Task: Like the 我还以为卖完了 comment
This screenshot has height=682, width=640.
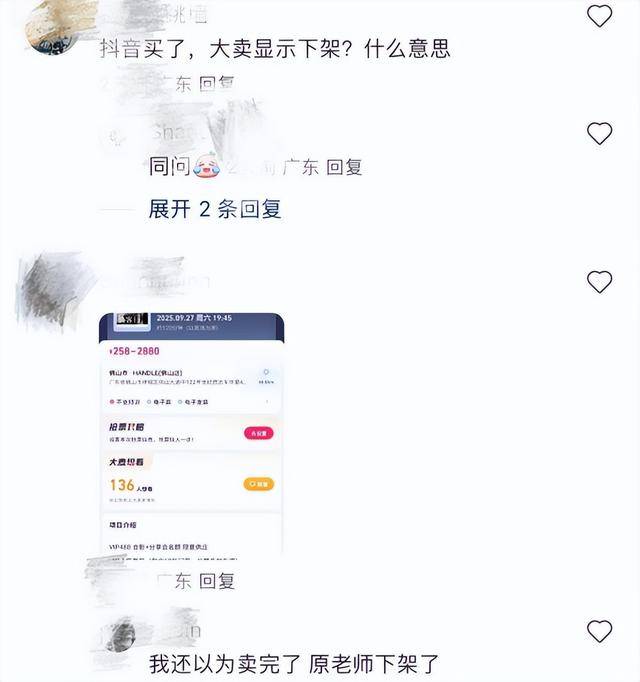Action: click(x=599, y=631)
